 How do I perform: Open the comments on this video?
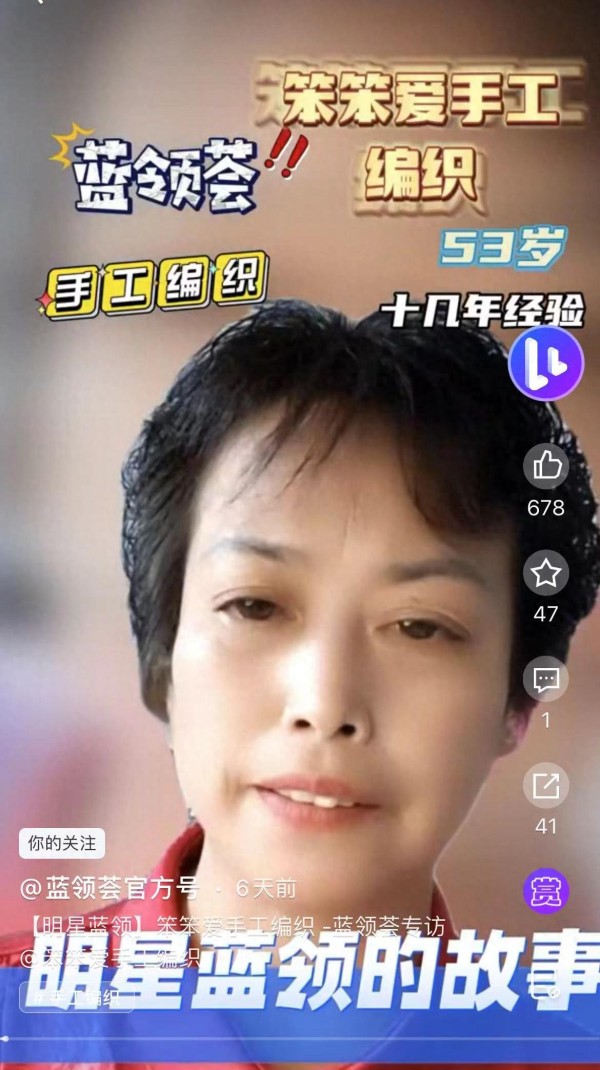pyautogui.click(x=546, y=680)
